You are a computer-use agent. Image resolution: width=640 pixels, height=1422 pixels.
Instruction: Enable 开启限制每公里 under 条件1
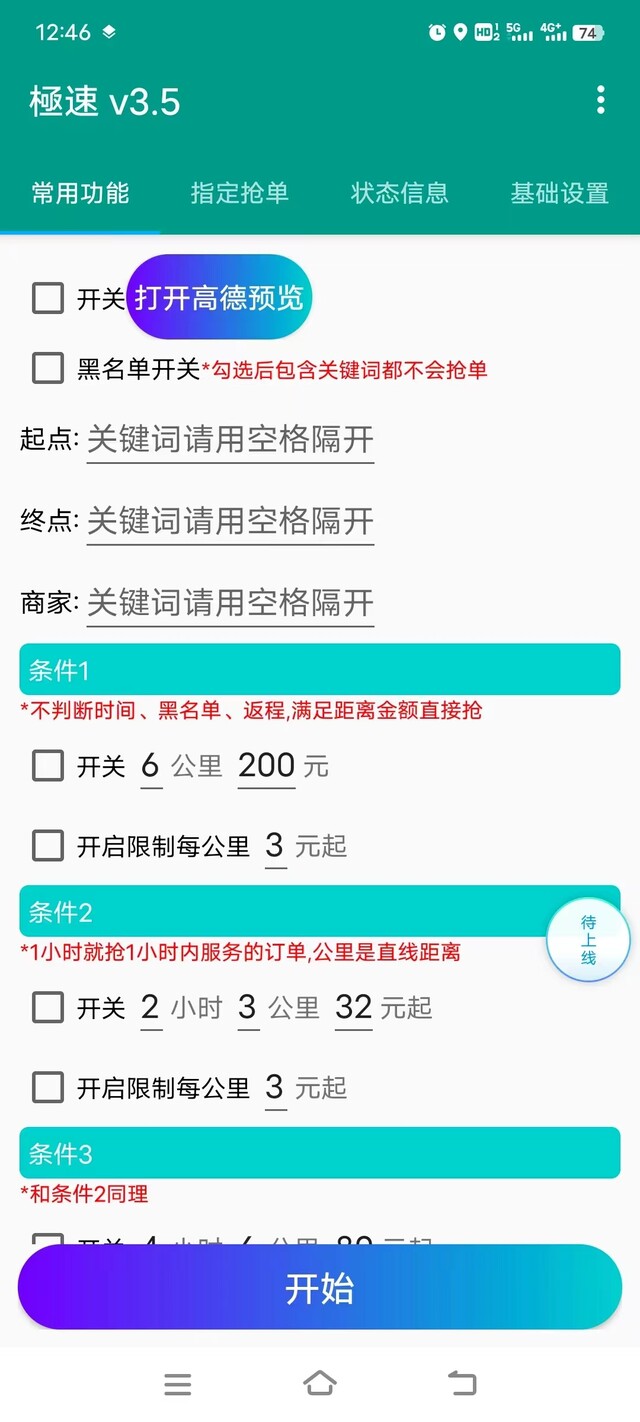(x=48, y=846)
